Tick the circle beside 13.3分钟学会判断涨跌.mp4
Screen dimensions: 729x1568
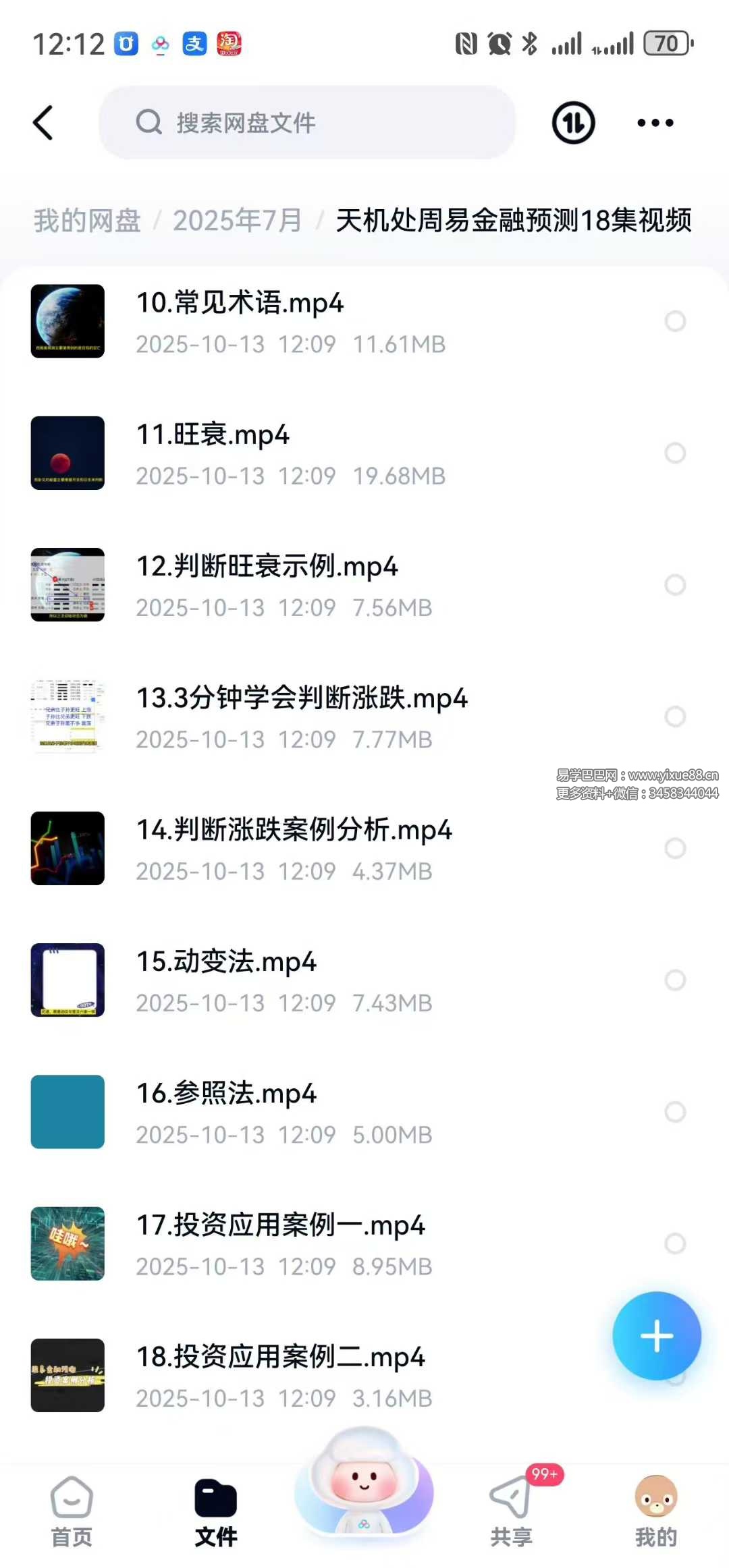[x=675, y=717]
